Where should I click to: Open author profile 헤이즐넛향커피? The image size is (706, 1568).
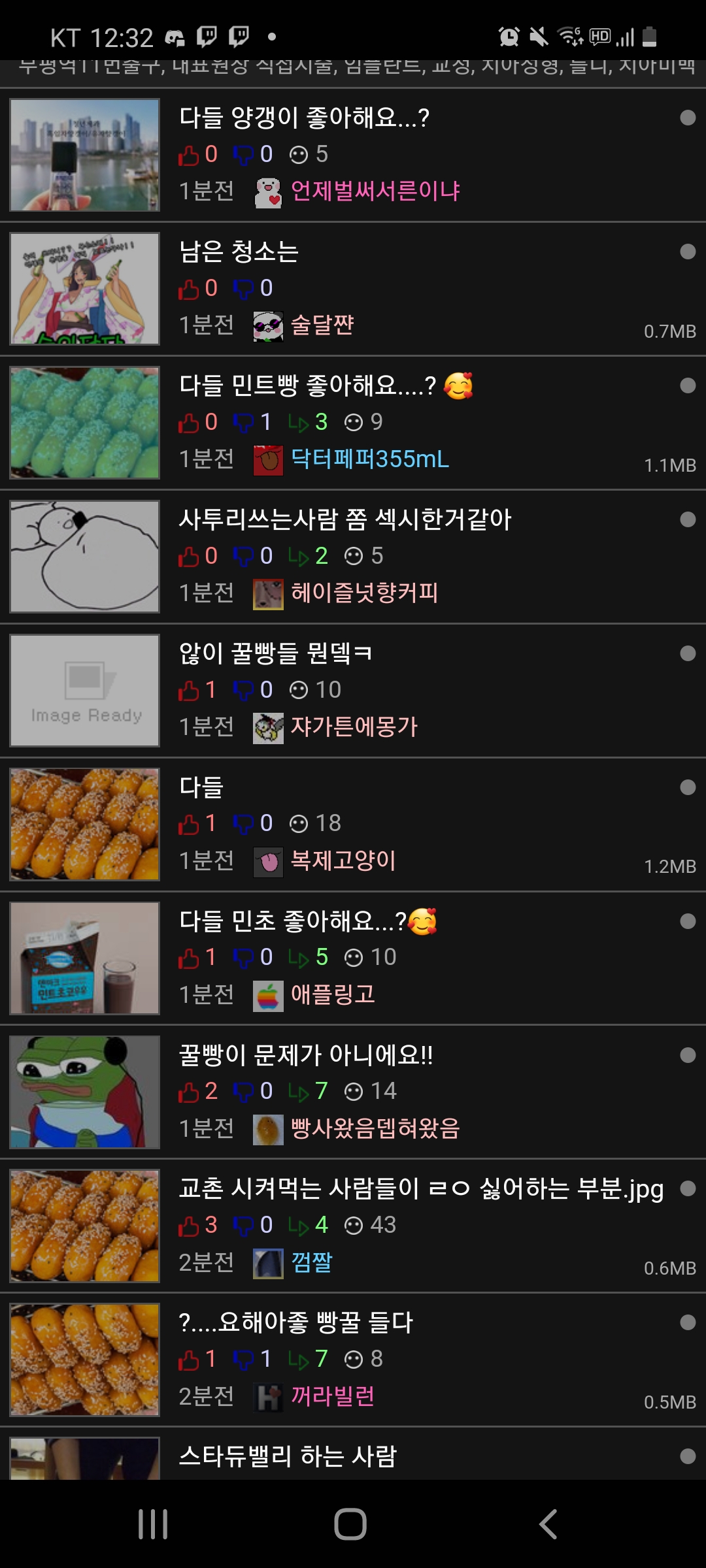click(364, 593)
